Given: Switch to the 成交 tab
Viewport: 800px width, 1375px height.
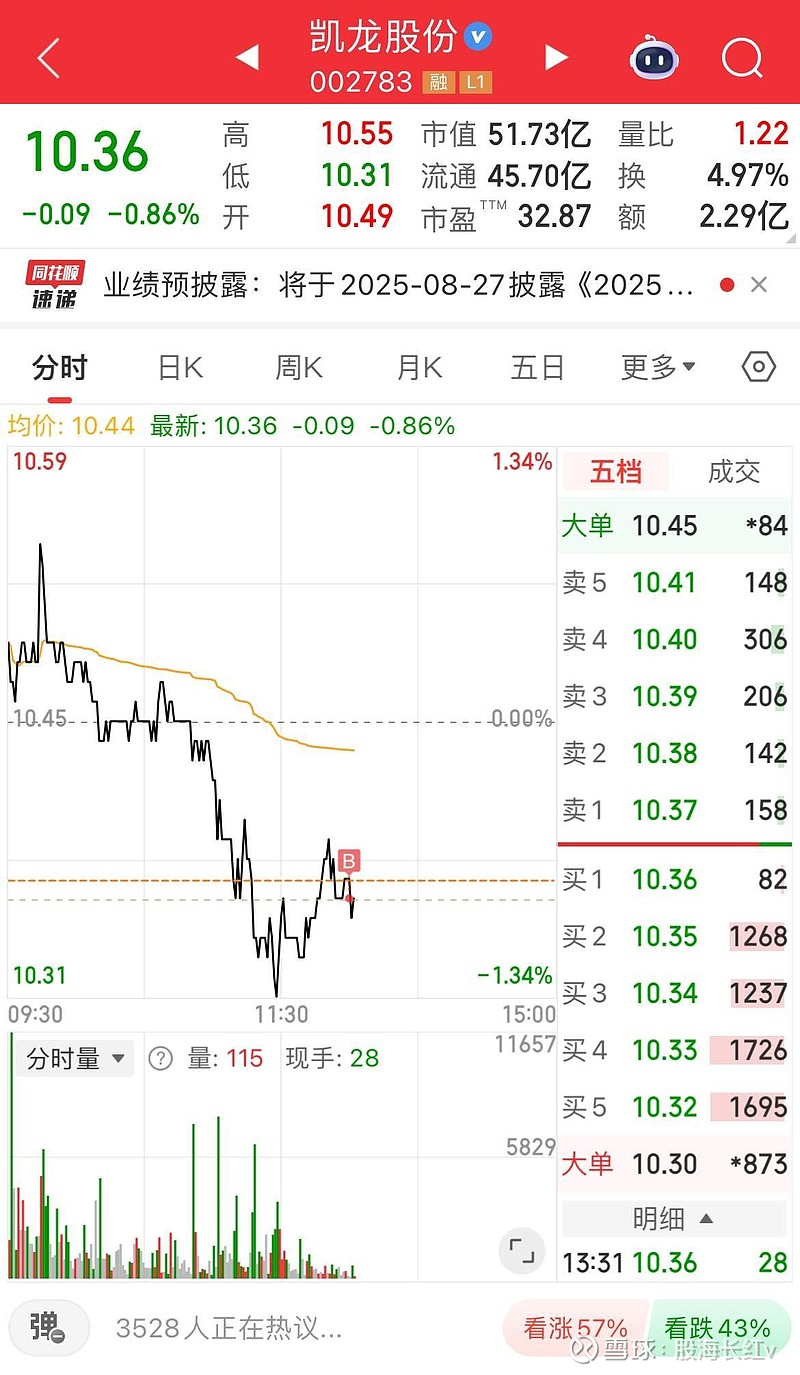Looking at the screenshot, I should [x=734, y=472].
